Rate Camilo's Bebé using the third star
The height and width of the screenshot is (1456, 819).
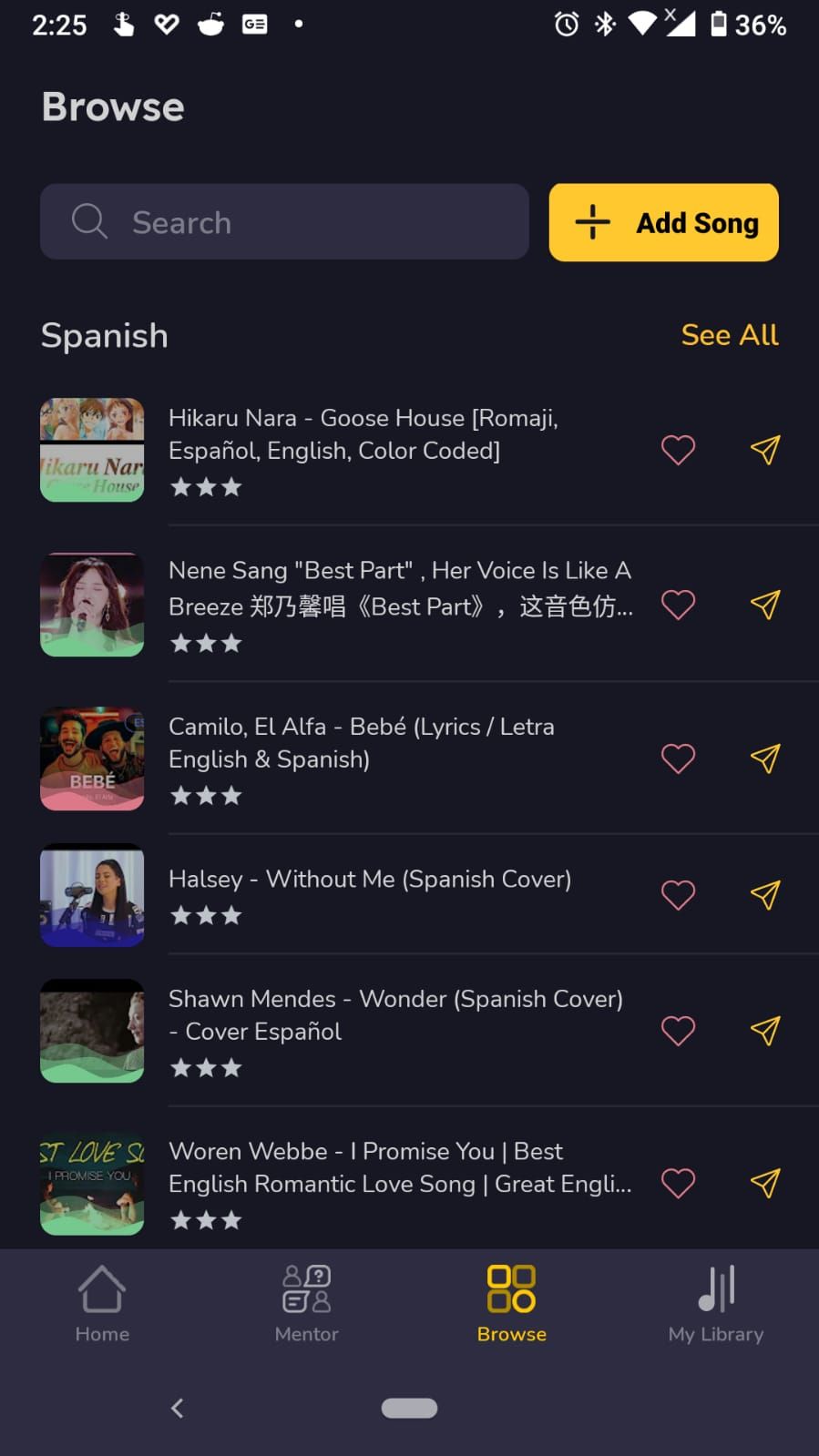click(232, 795)
